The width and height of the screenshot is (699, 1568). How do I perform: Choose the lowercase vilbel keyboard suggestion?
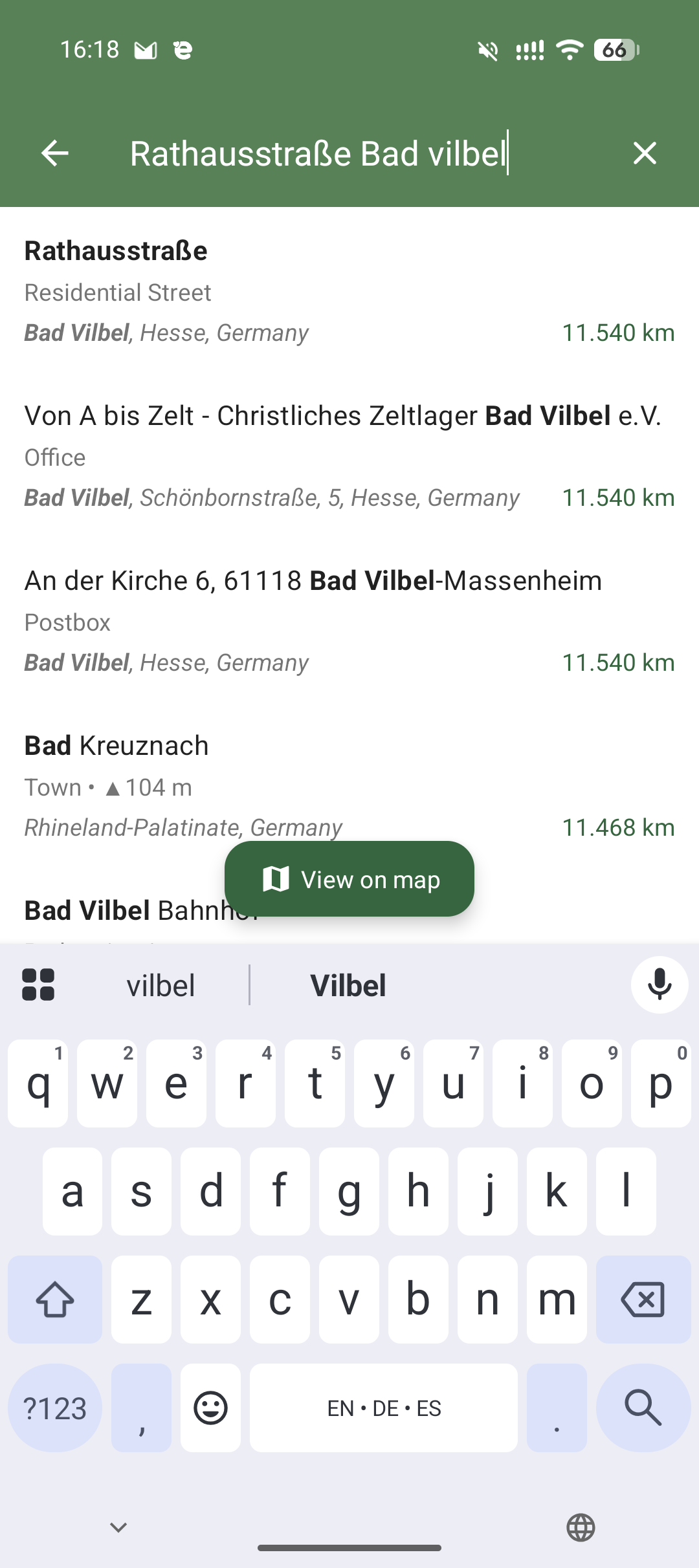coord(161,986)
